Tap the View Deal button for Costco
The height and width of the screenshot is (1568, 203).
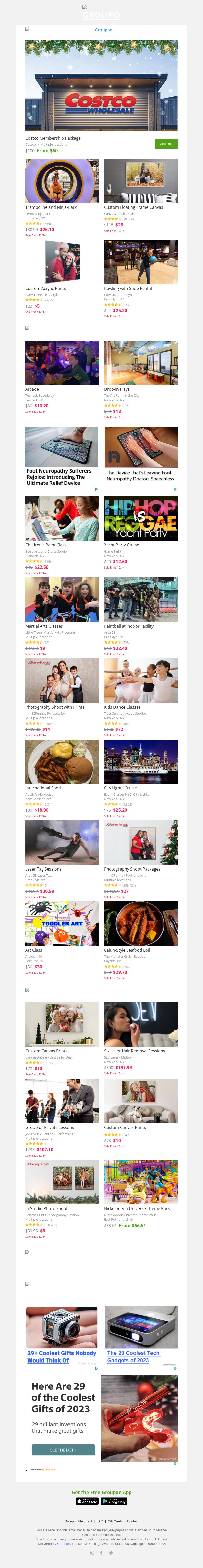[166, 144]
